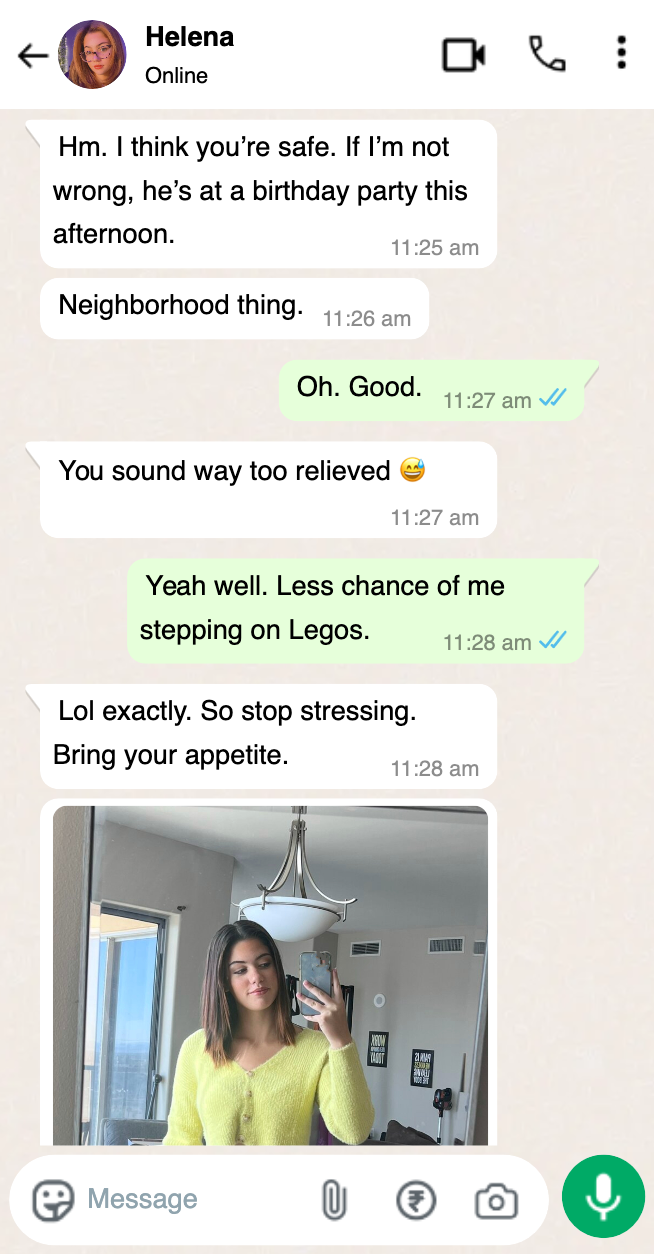Open the three-dot overflow menu
Screen dimensions: 654x1254
(622, 53)
